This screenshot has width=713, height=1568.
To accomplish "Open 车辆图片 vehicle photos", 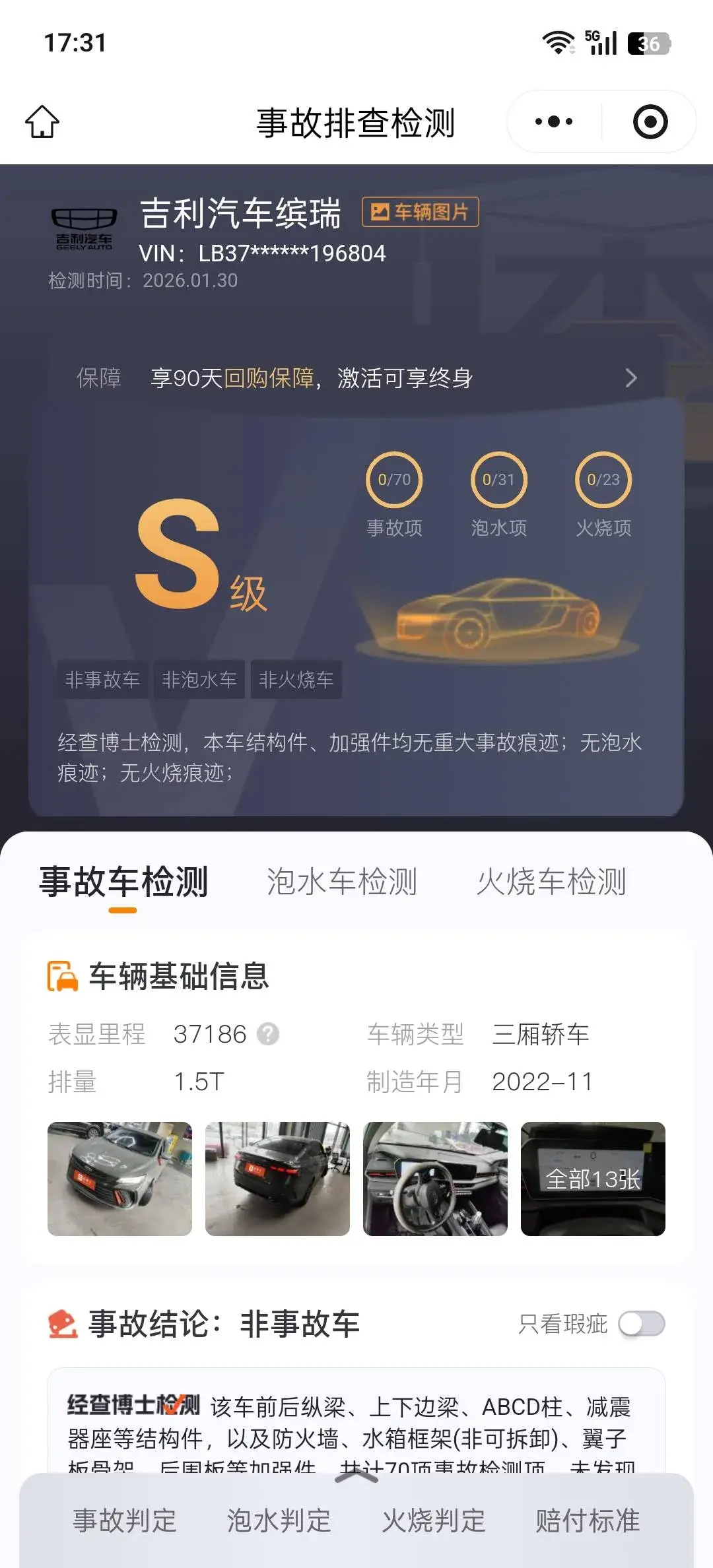I will pos(421,212).
